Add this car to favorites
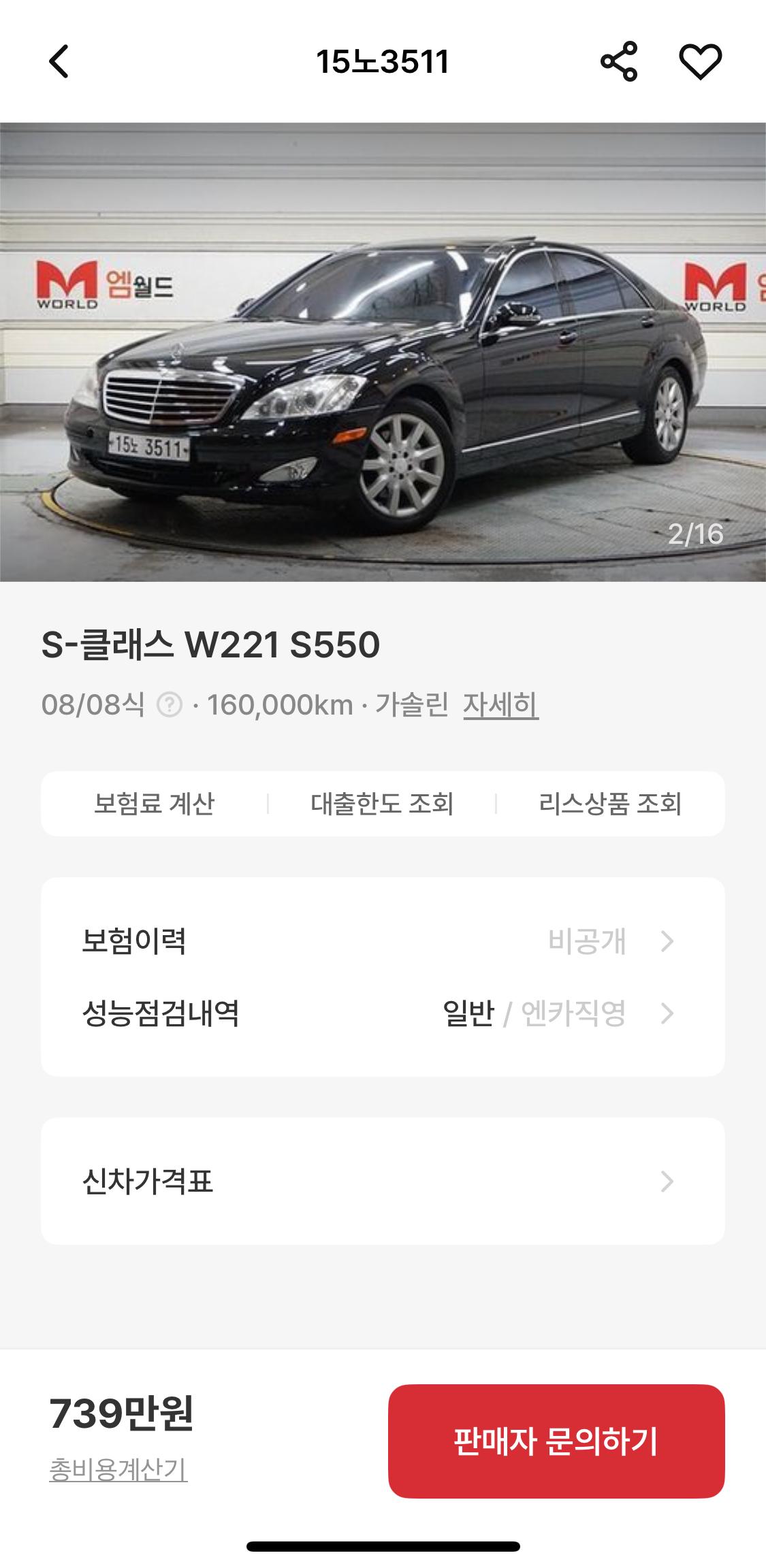The width and height of the screenshot is (766, 1568). pyautogui.click(x=700, y=62)
